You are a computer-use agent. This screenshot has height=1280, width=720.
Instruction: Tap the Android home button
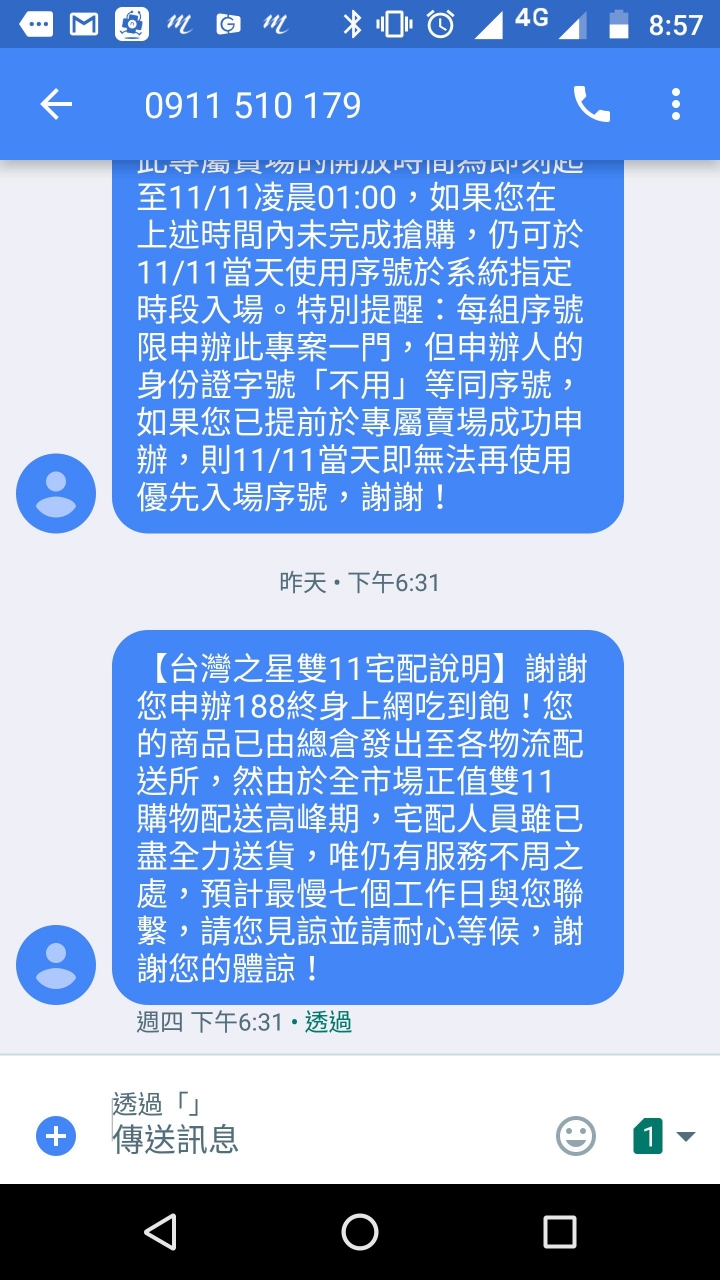pyautogui.click(x=360, y=1232)
